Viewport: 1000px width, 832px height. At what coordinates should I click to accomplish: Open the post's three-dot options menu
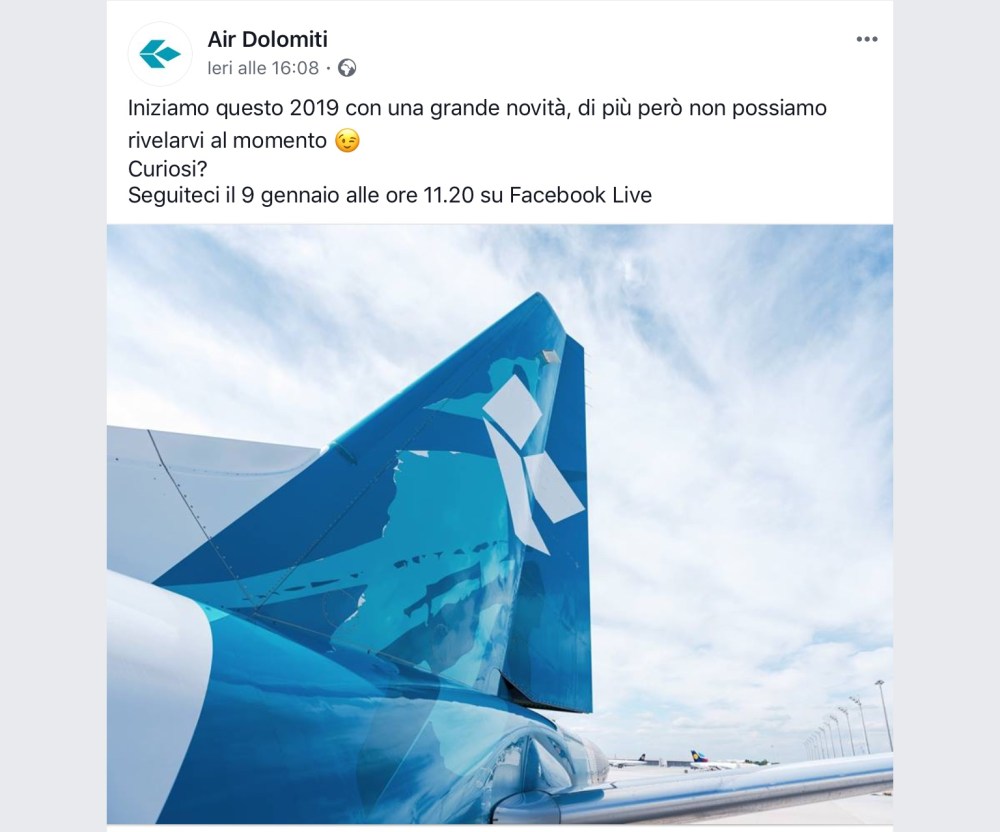click(x=867, y=39)
